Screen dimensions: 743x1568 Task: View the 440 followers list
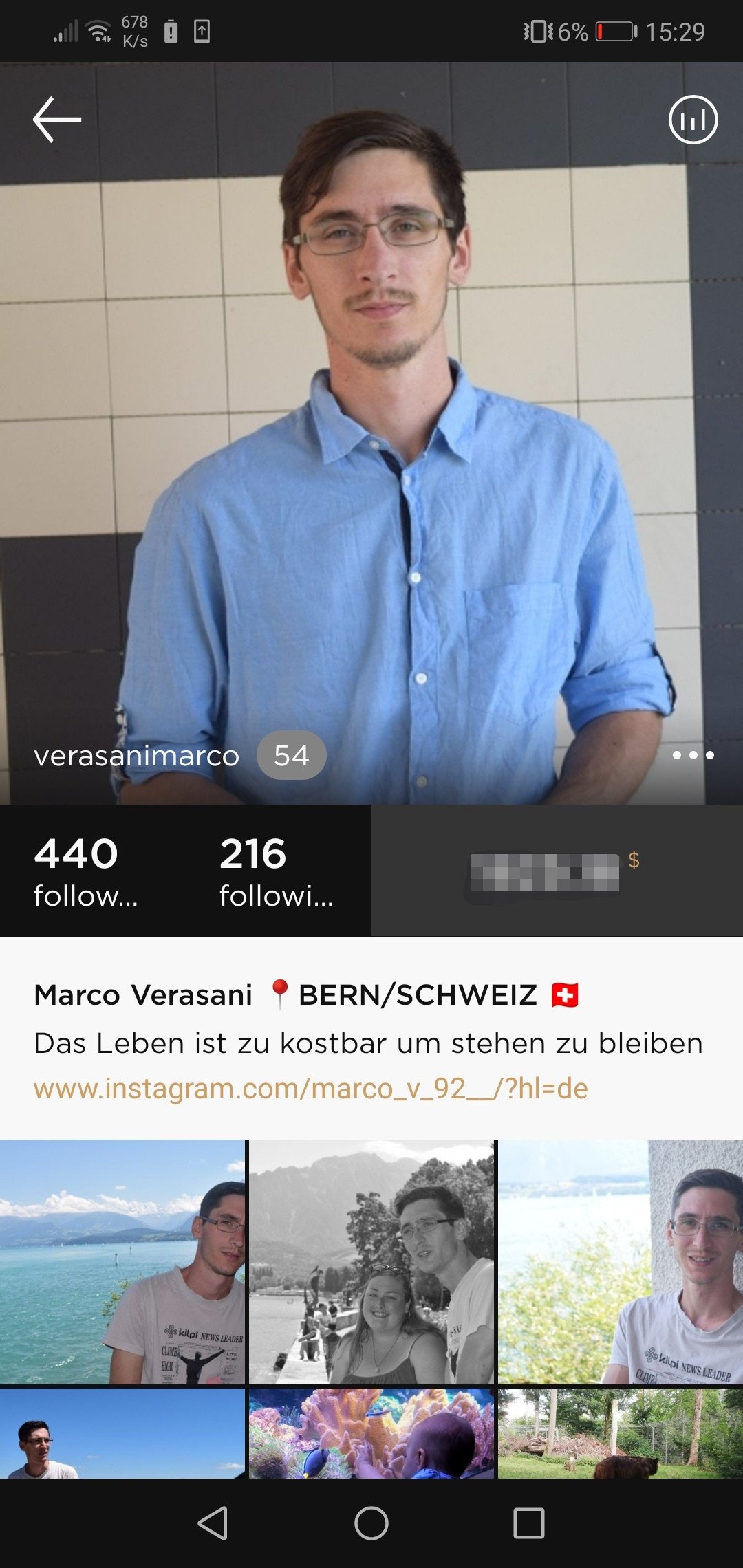click(x=86, y=871)
